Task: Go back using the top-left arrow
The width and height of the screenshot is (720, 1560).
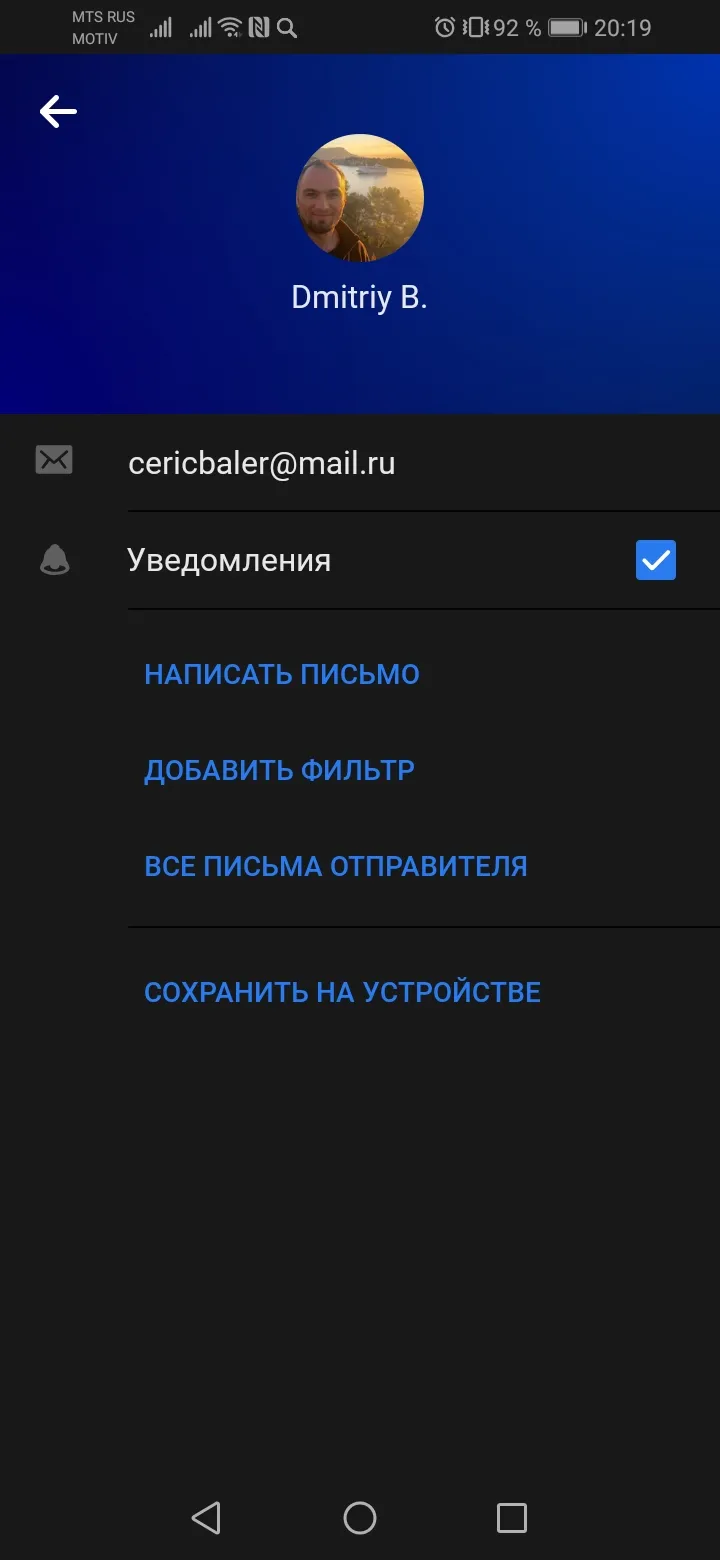Action: coord(58,111)
